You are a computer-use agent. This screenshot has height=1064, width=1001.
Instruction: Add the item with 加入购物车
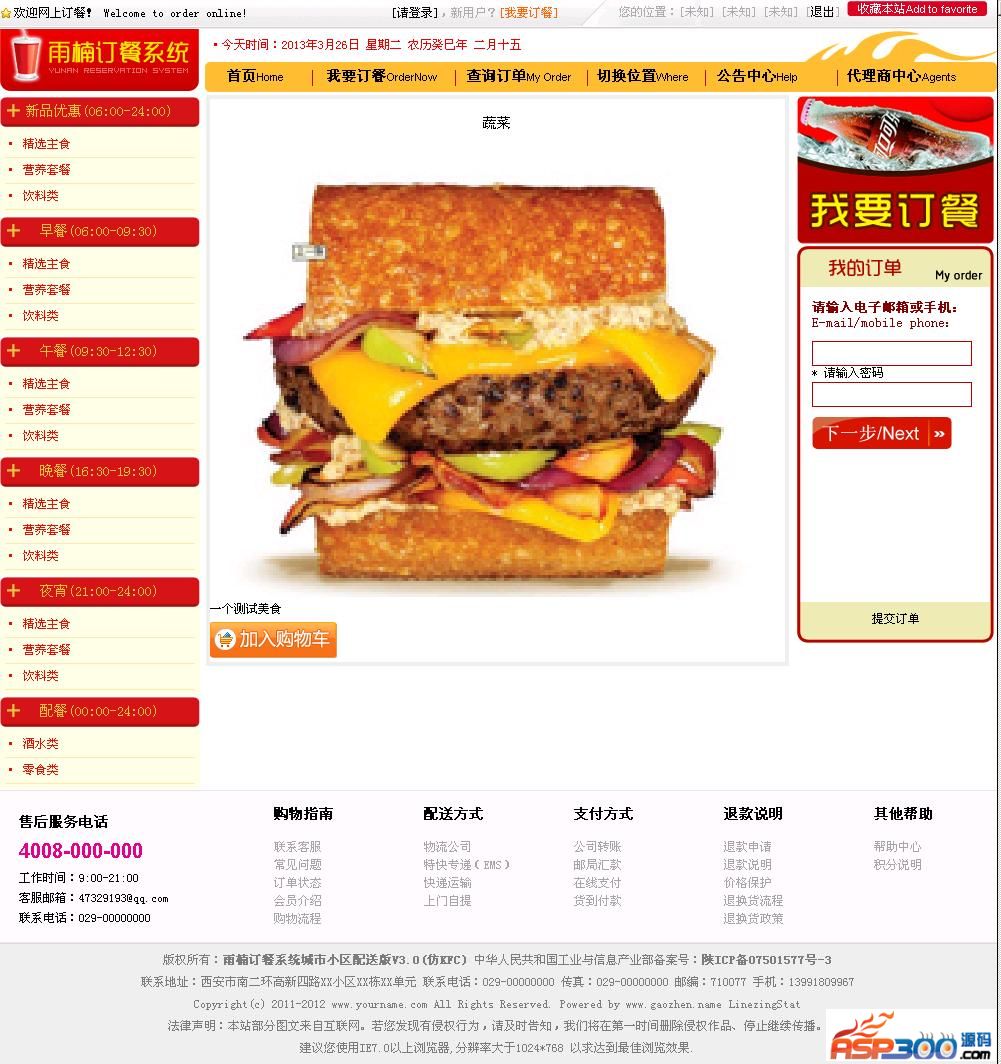click(273, 639)
